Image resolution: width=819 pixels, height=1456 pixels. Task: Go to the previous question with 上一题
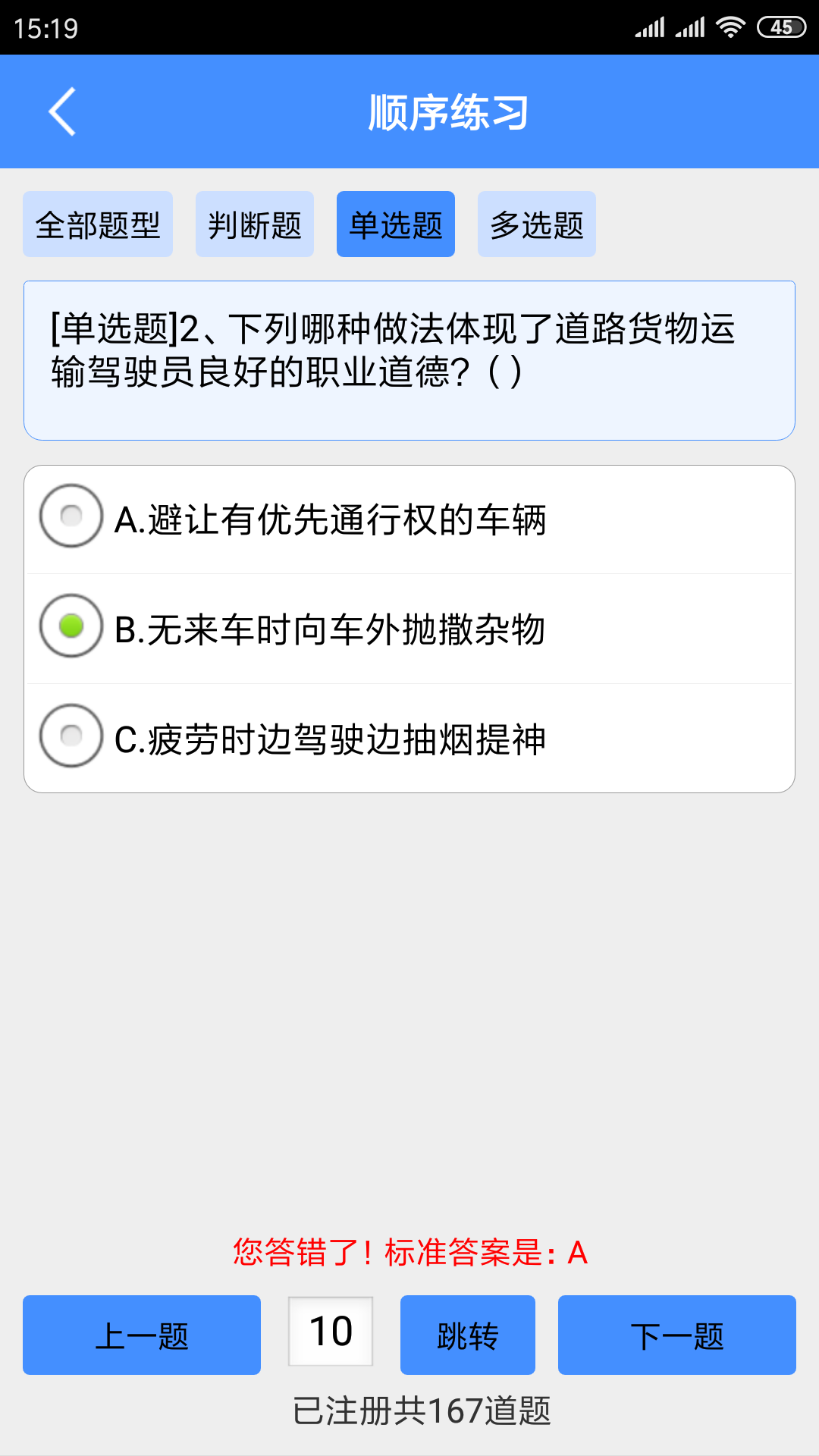click(x=141, y=1335)
